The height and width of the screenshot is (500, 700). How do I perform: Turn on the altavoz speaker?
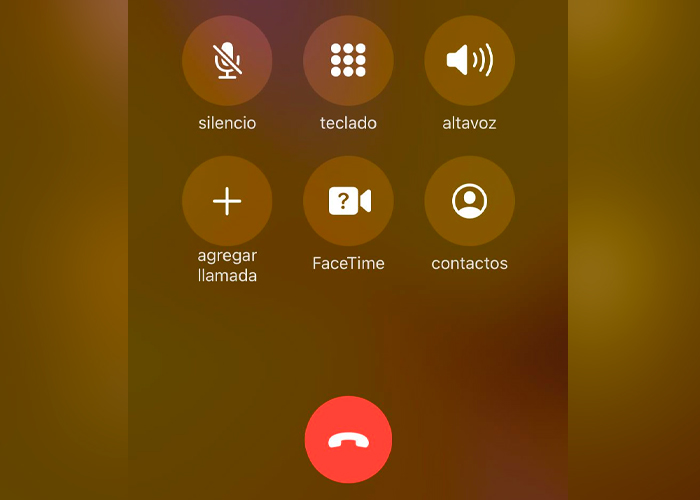coord(469,61)
